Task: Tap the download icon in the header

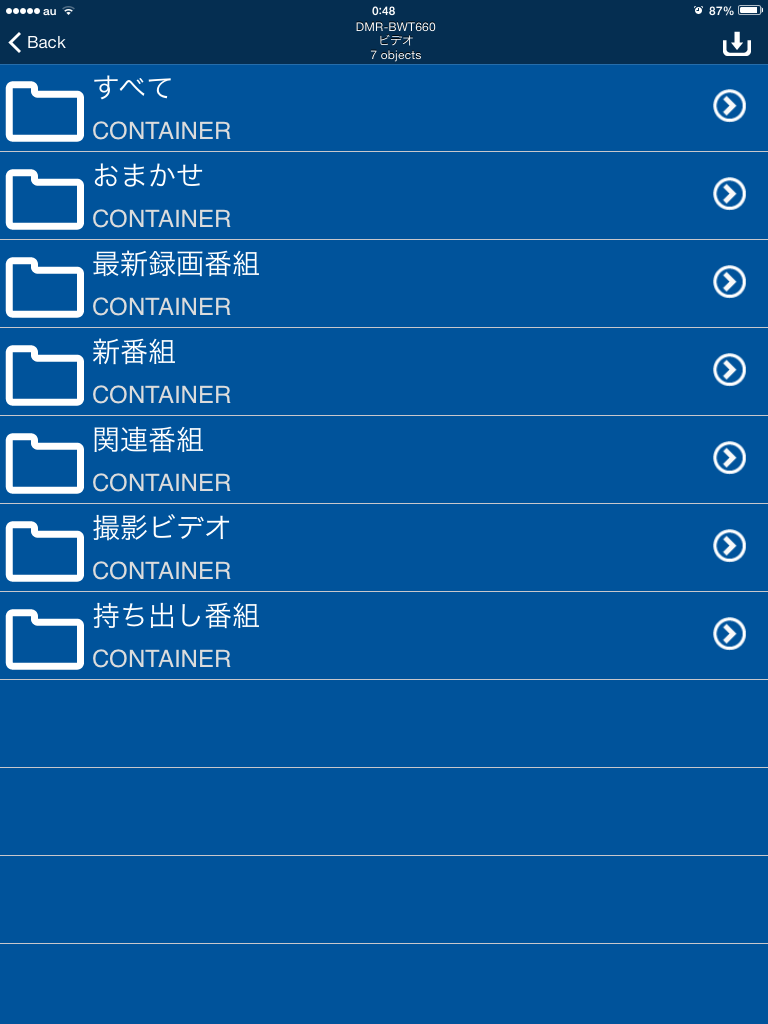Action: [737, 43]
